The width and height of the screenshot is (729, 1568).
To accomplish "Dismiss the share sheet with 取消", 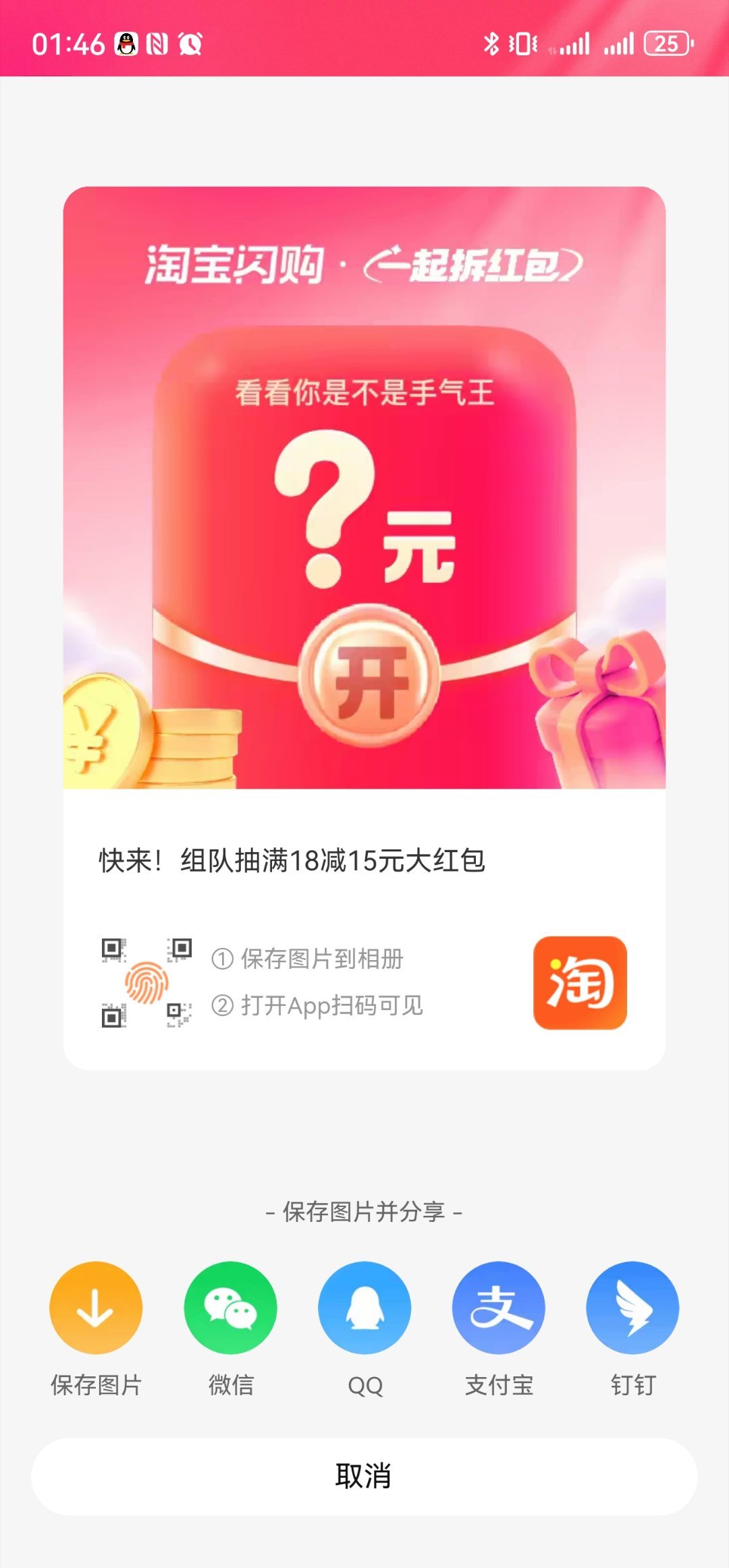I will 364,1476.
